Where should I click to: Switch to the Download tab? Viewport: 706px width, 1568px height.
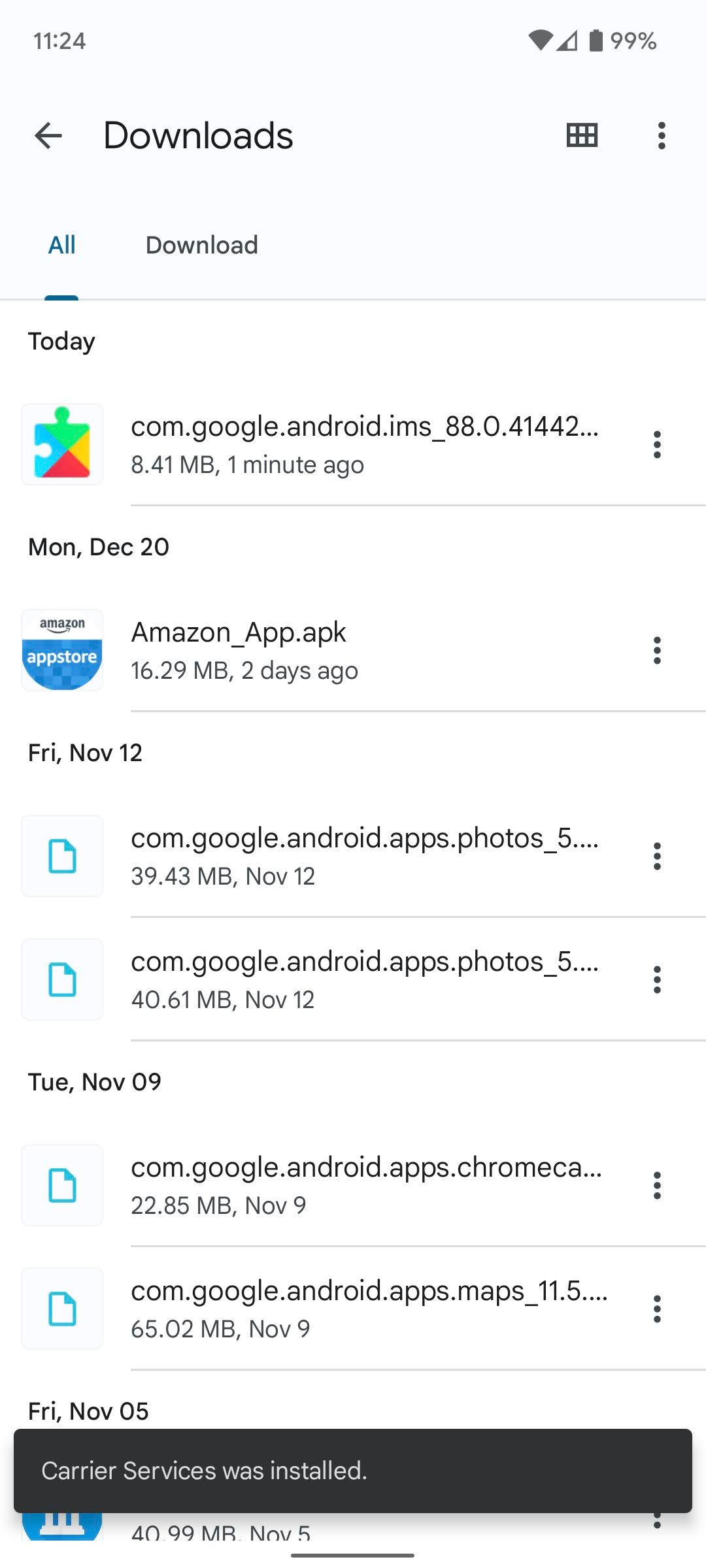click(201, 246)
